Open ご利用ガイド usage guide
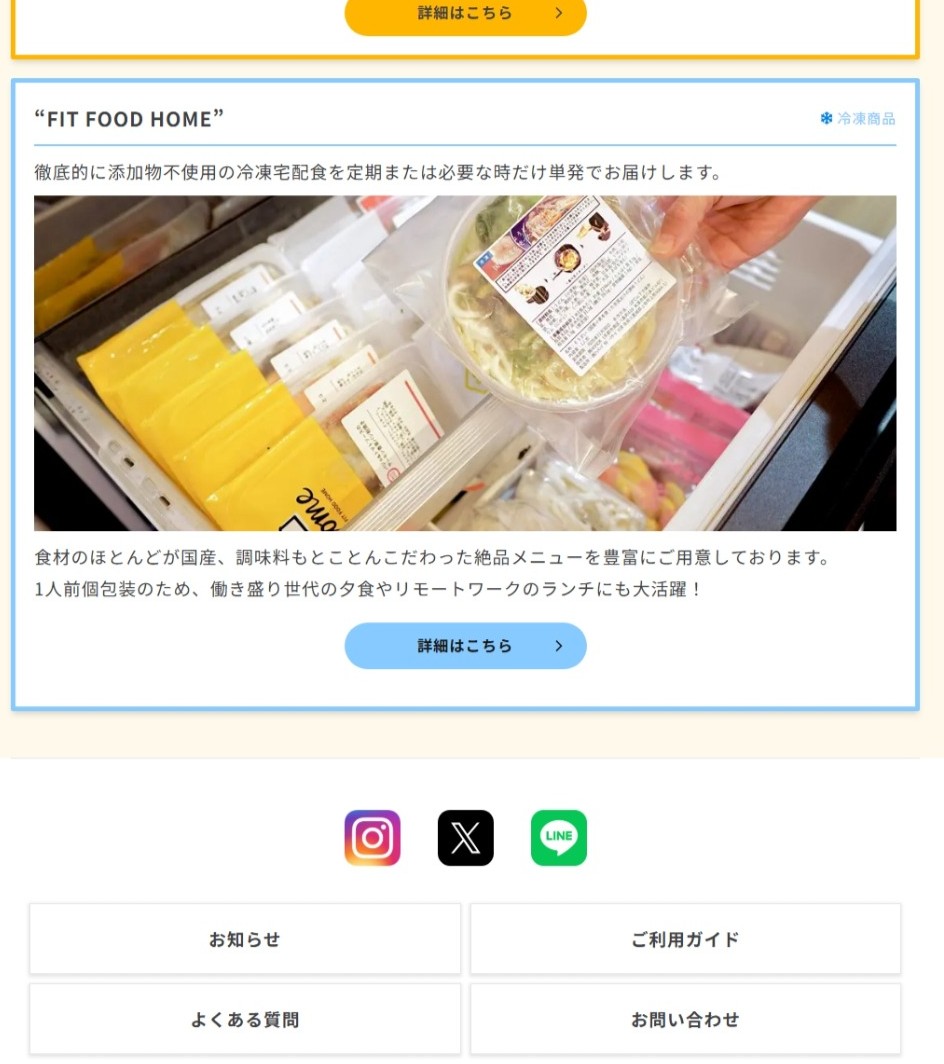 [x=685, y=939]
